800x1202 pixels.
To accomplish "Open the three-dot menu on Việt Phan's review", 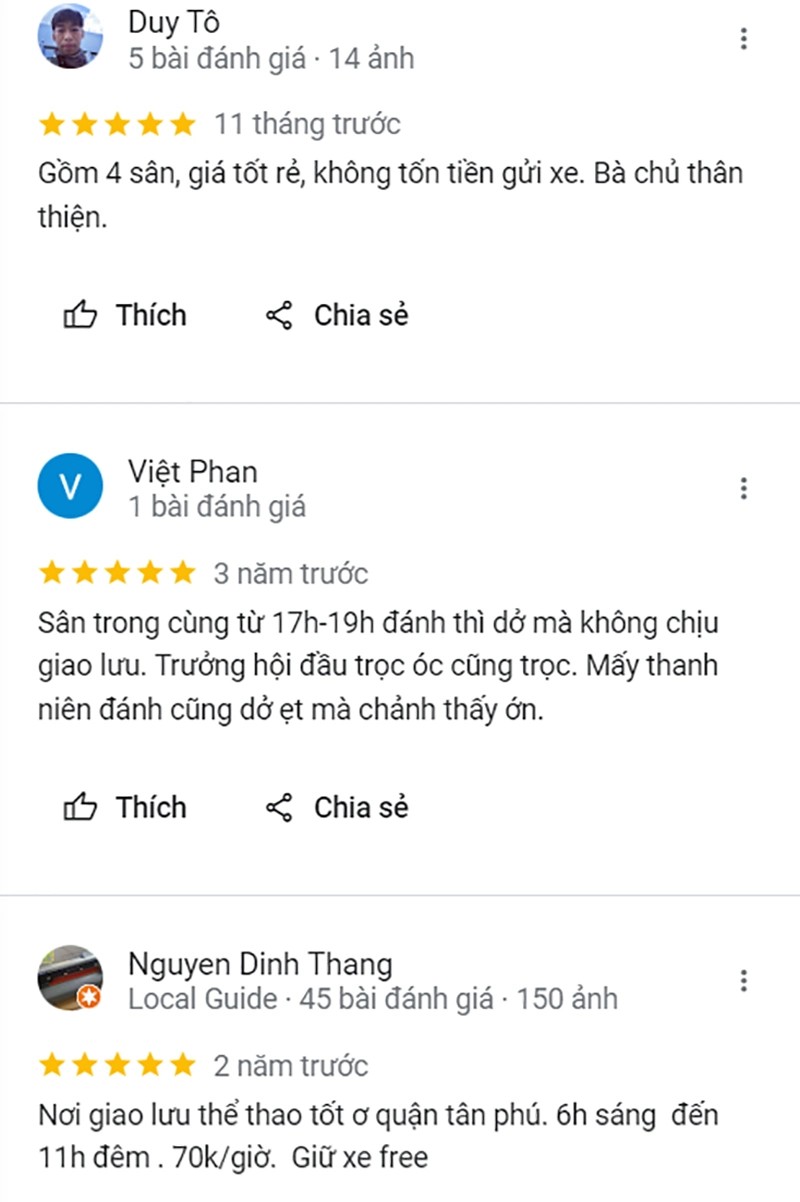I will pos(743,488).
